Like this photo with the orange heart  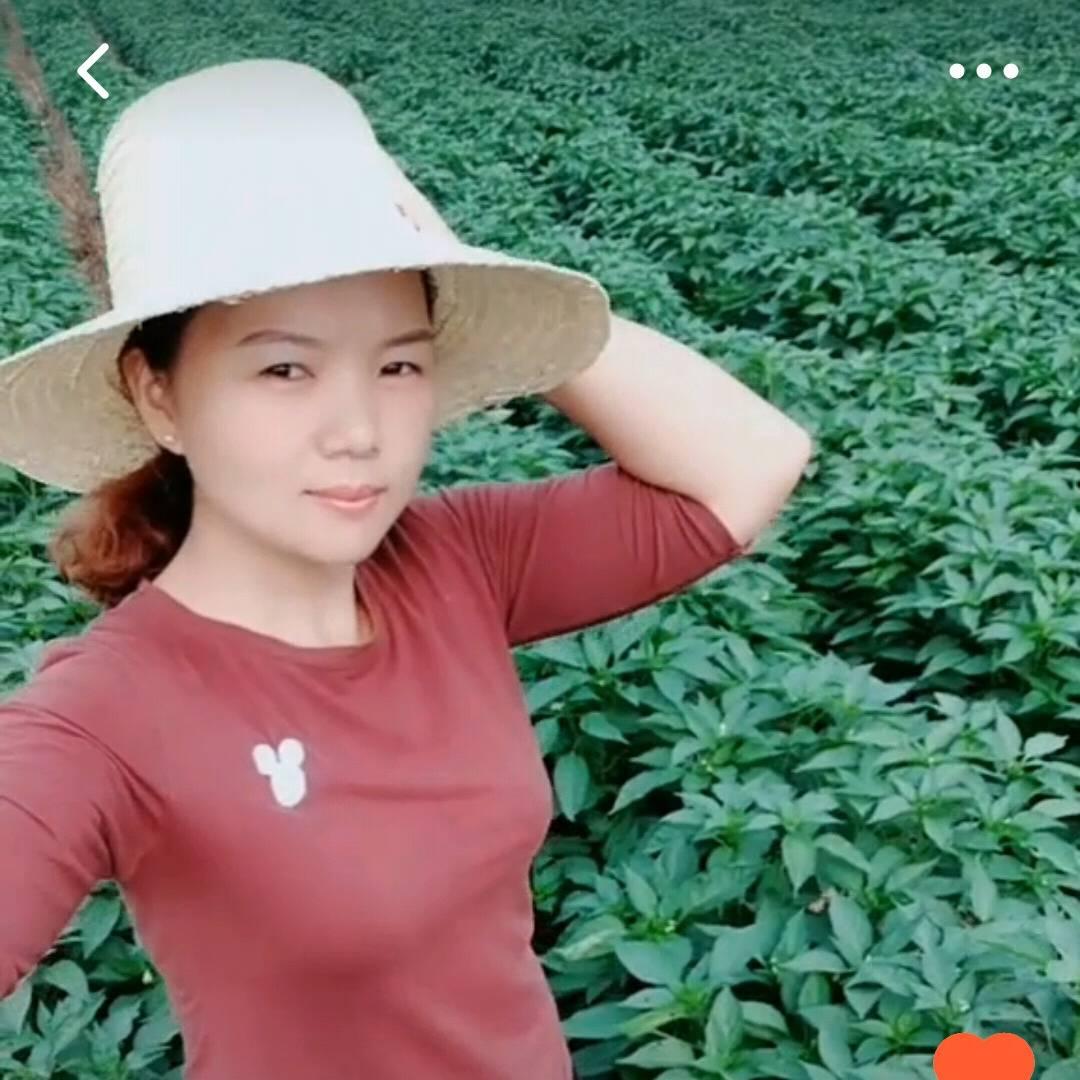tap(983, 1058)
